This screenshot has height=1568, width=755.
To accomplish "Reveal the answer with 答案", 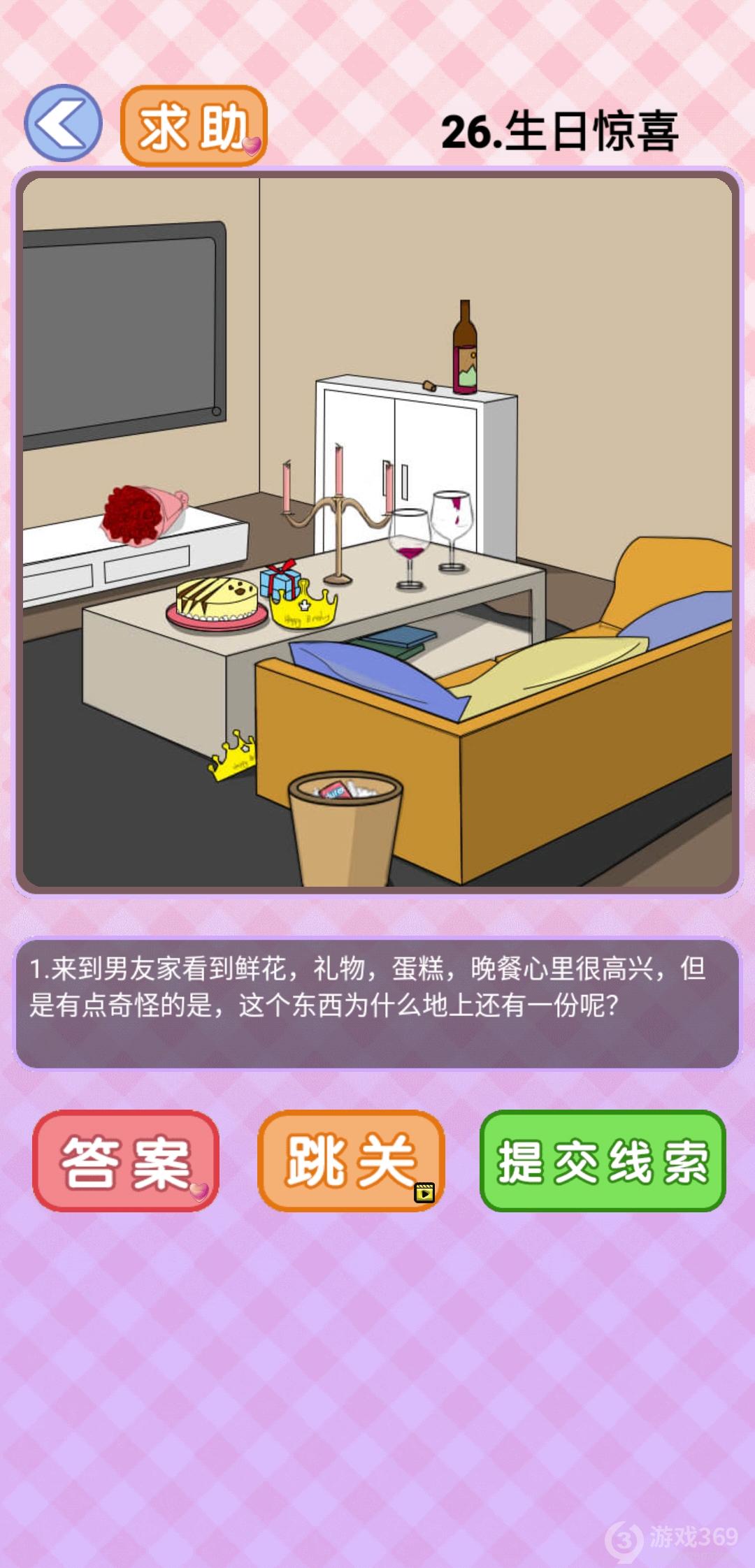I will [126, 1161].
